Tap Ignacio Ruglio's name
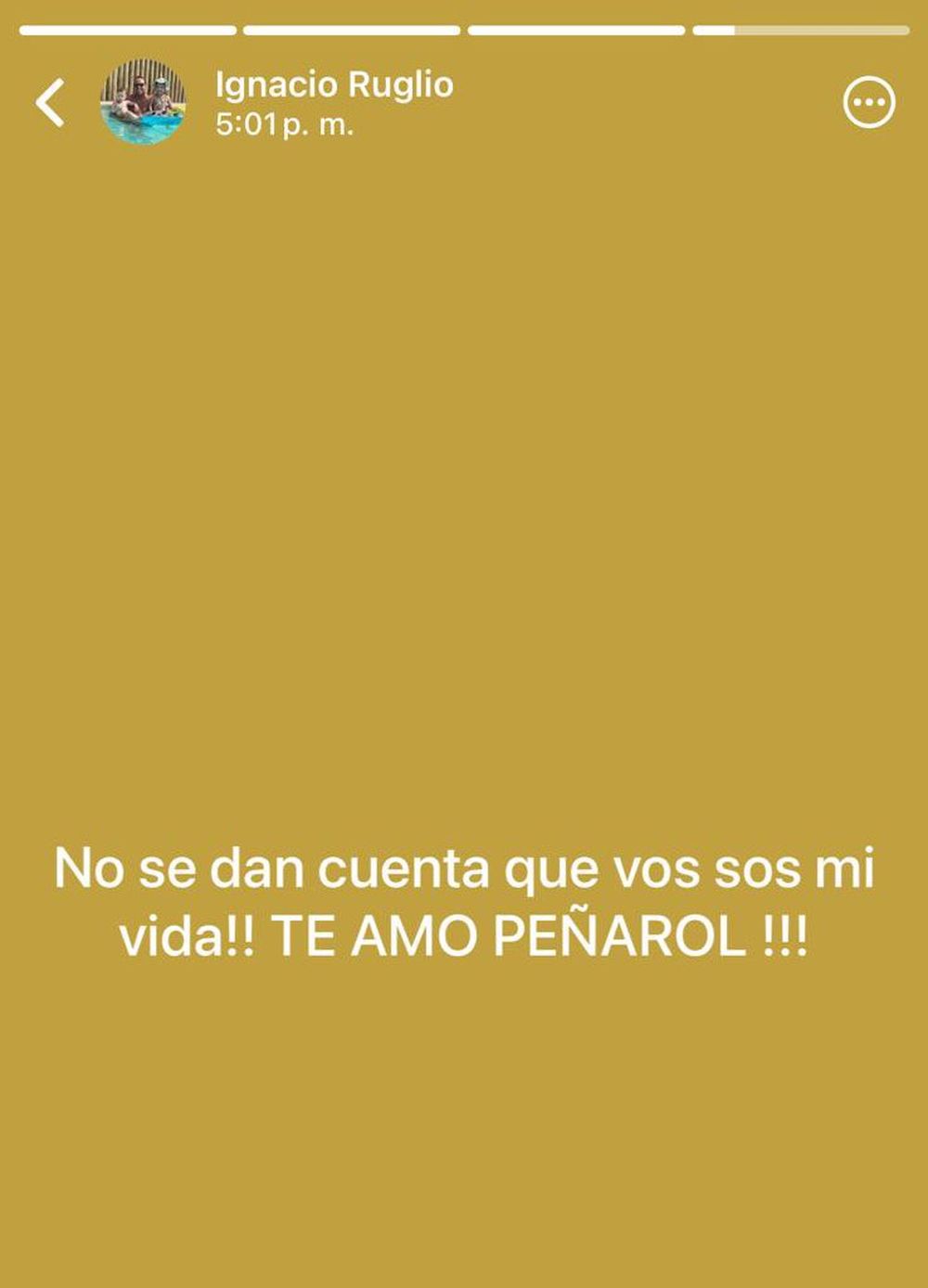The height and width of the screenshot is (1288, 928). coord(334,85)
